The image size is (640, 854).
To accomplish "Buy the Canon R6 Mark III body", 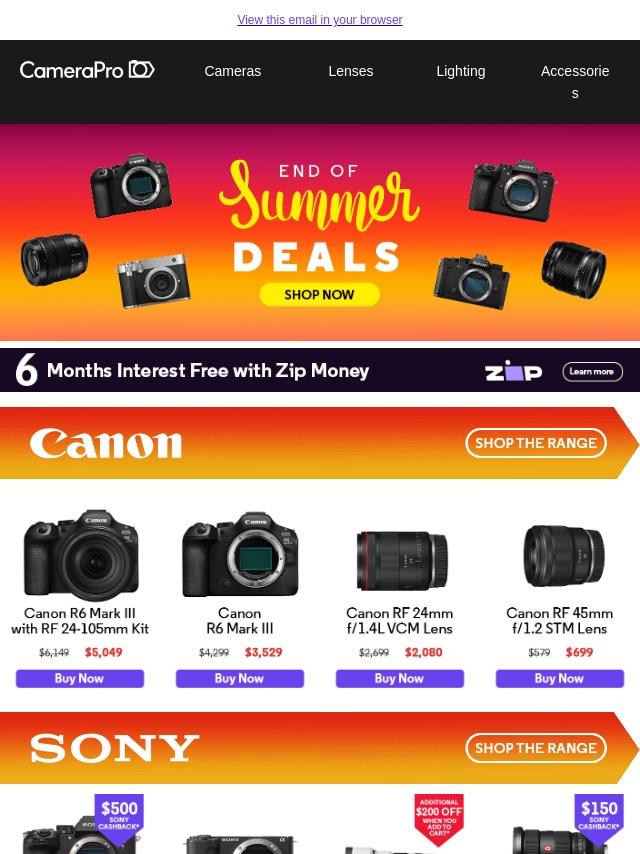I will [239, 678].
